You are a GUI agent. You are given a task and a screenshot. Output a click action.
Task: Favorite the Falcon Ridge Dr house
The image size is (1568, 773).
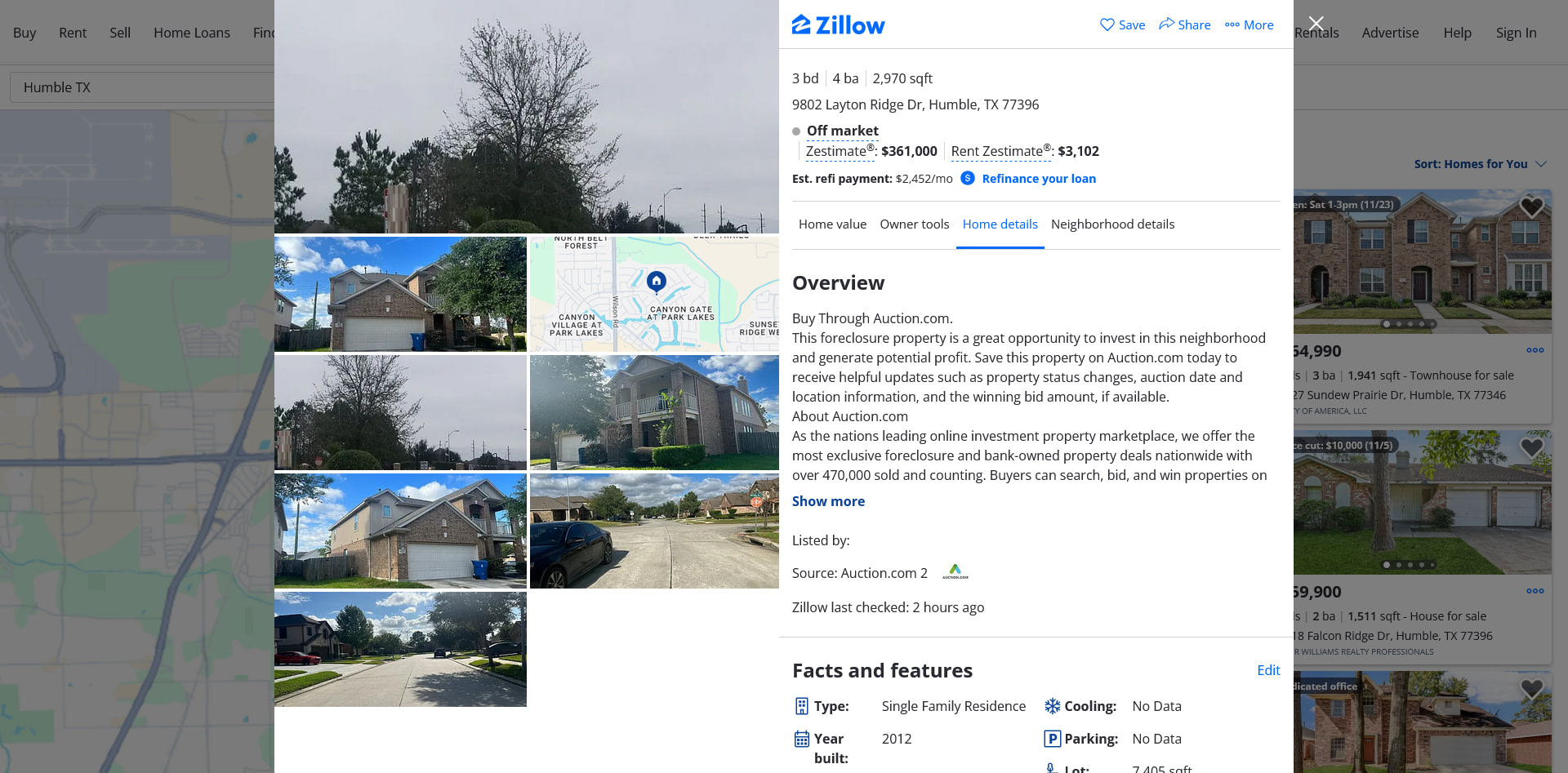click(1531, 447)
